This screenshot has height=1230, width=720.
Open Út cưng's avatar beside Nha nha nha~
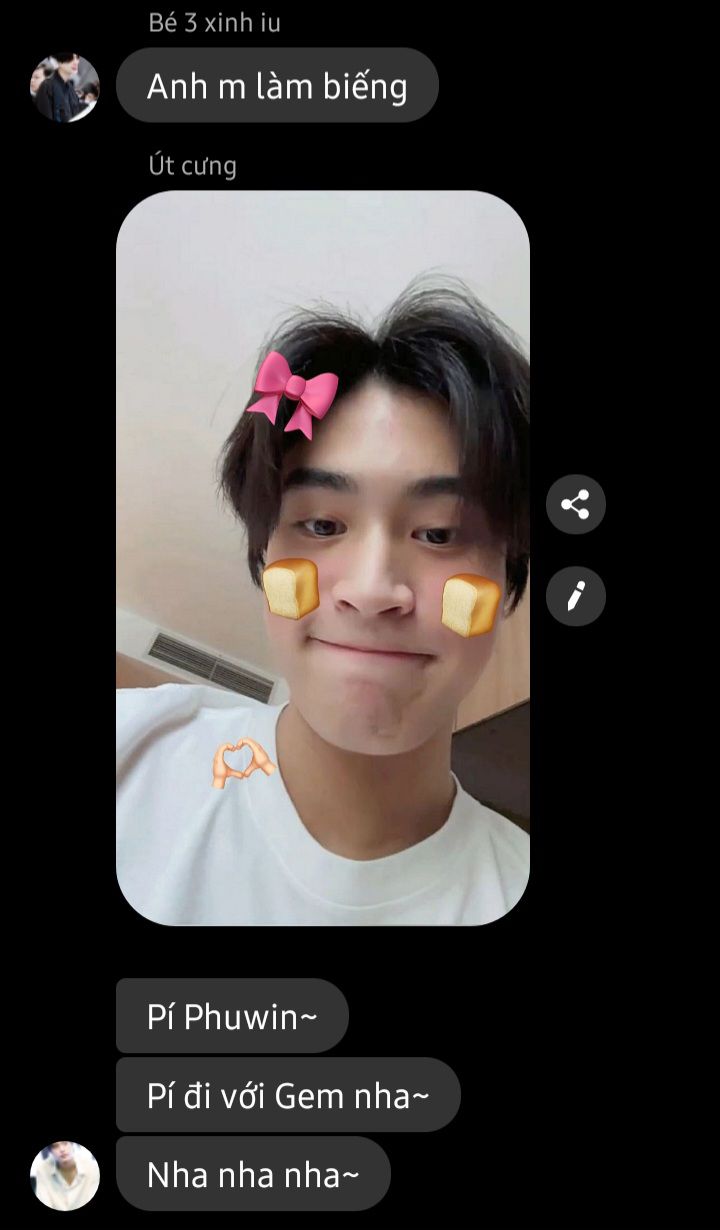(x=65, y=1176)
